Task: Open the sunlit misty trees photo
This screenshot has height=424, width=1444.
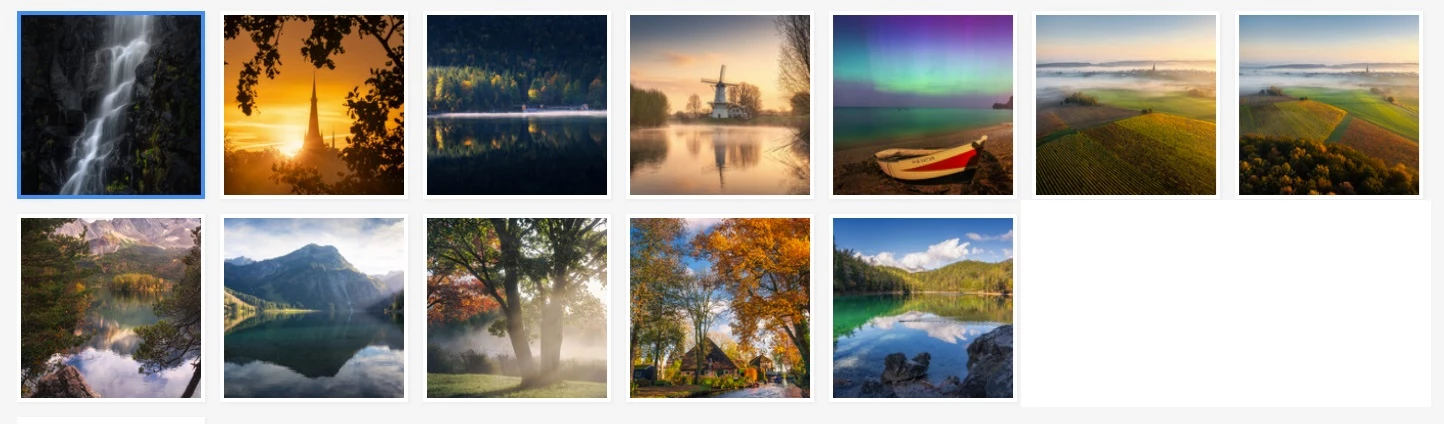Action: (517, 308)
